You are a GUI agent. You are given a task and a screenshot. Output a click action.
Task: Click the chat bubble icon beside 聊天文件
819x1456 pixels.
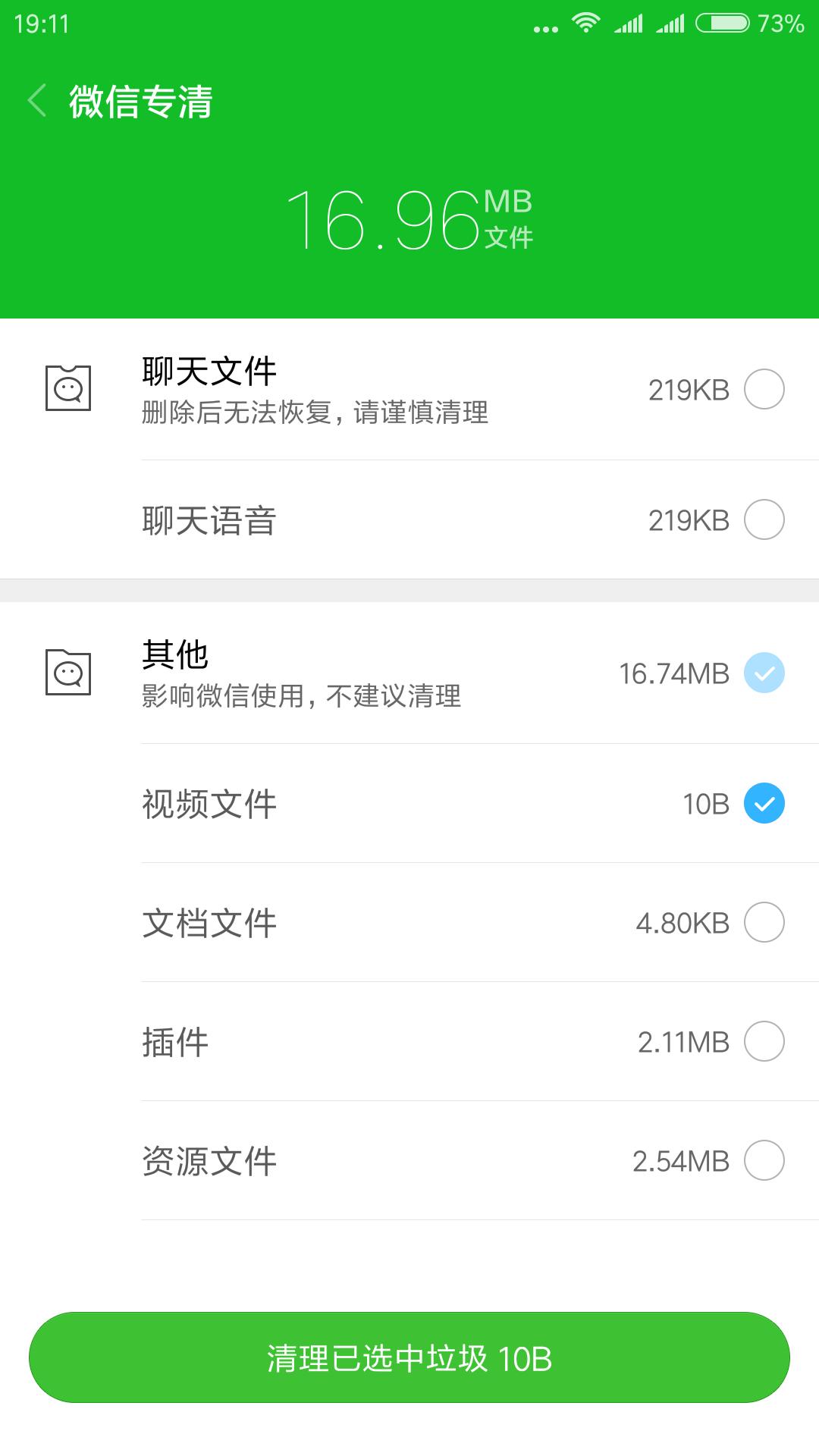click(70, 389)
